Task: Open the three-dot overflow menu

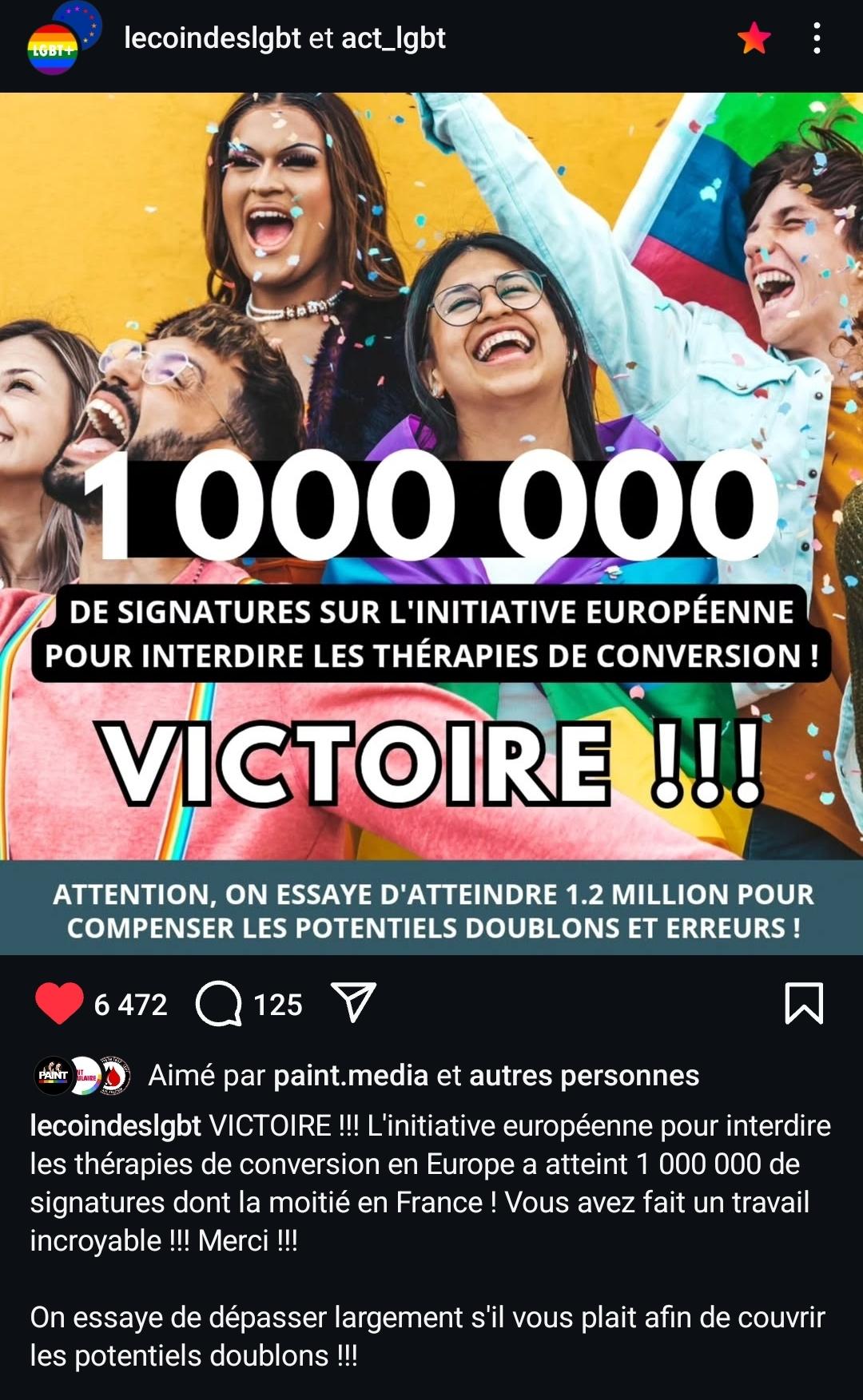Action: [x=816, y=38]
